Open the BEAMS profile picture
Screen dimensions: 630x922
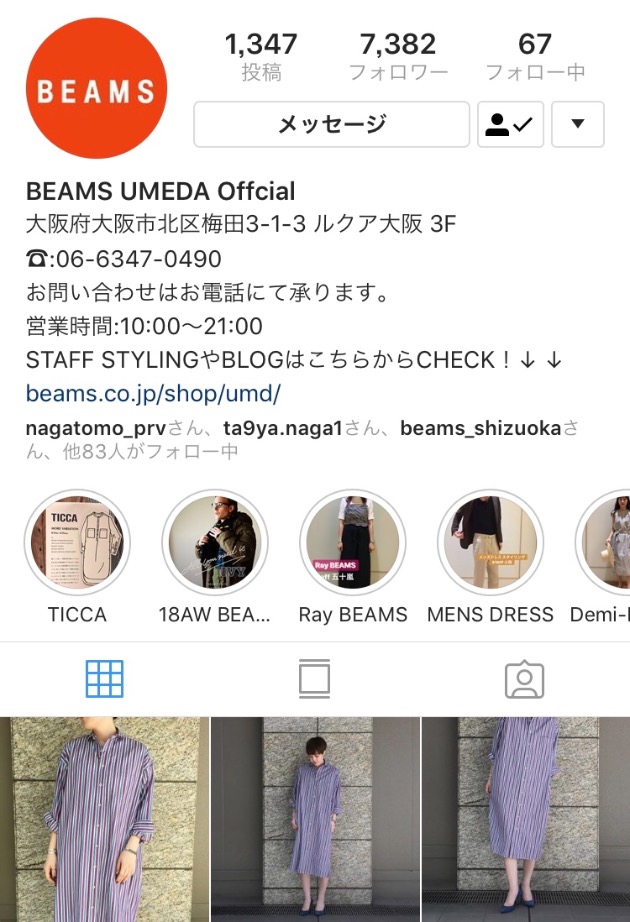97,90
